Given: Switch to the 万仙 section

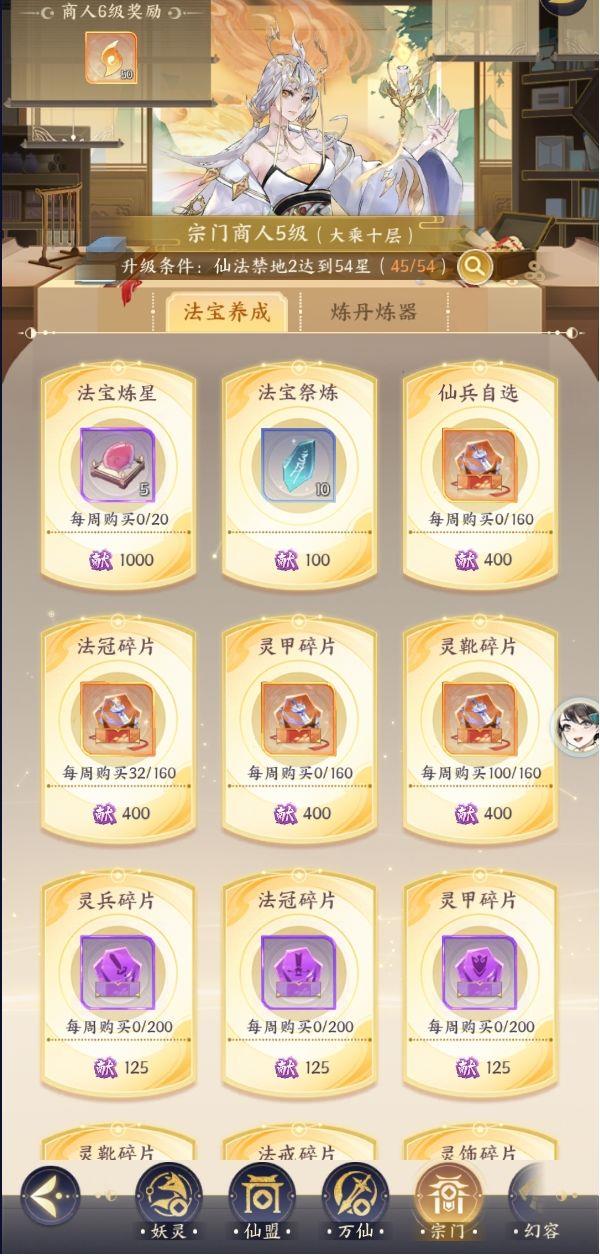Looking at the screenshot, I should [355, 1200].
